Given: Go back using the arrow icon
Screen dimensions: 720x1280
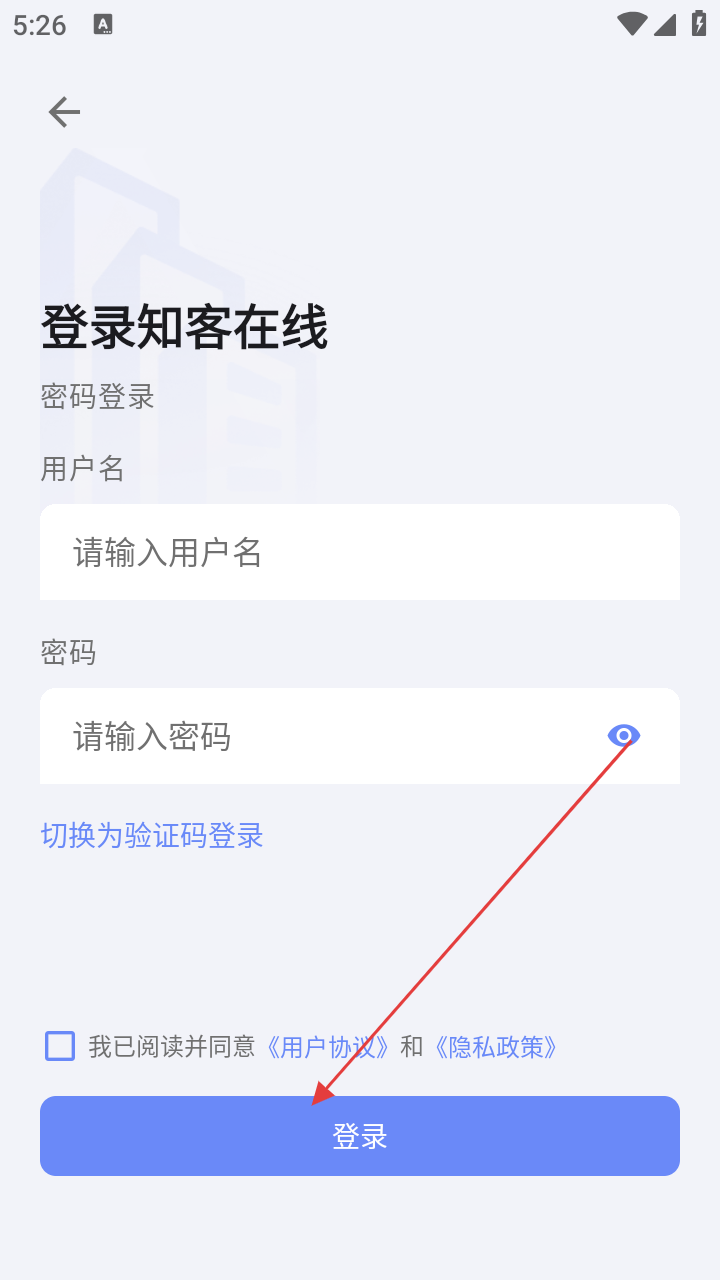Looking at the screenshot, I should [64, 112].
